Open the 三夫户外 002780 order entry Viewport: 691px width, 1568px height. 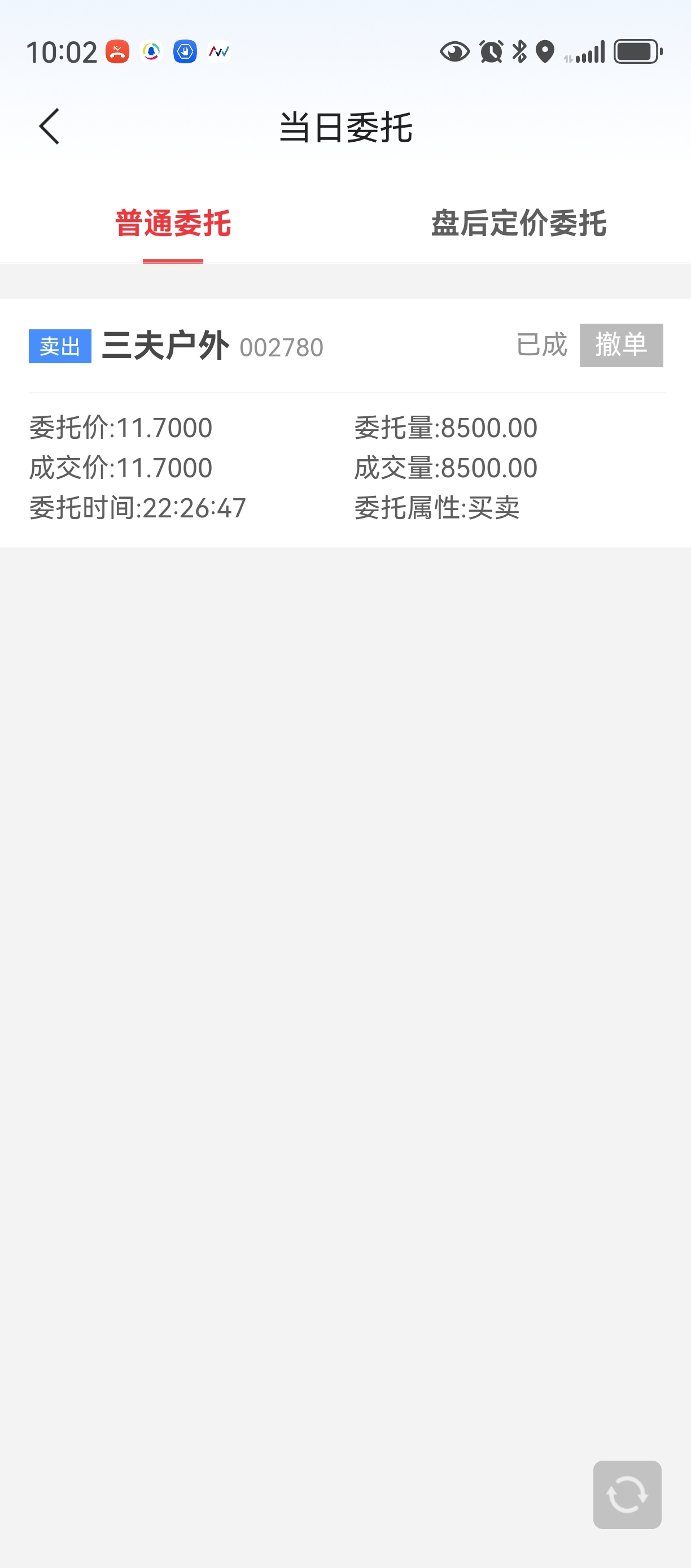point(345,423)
